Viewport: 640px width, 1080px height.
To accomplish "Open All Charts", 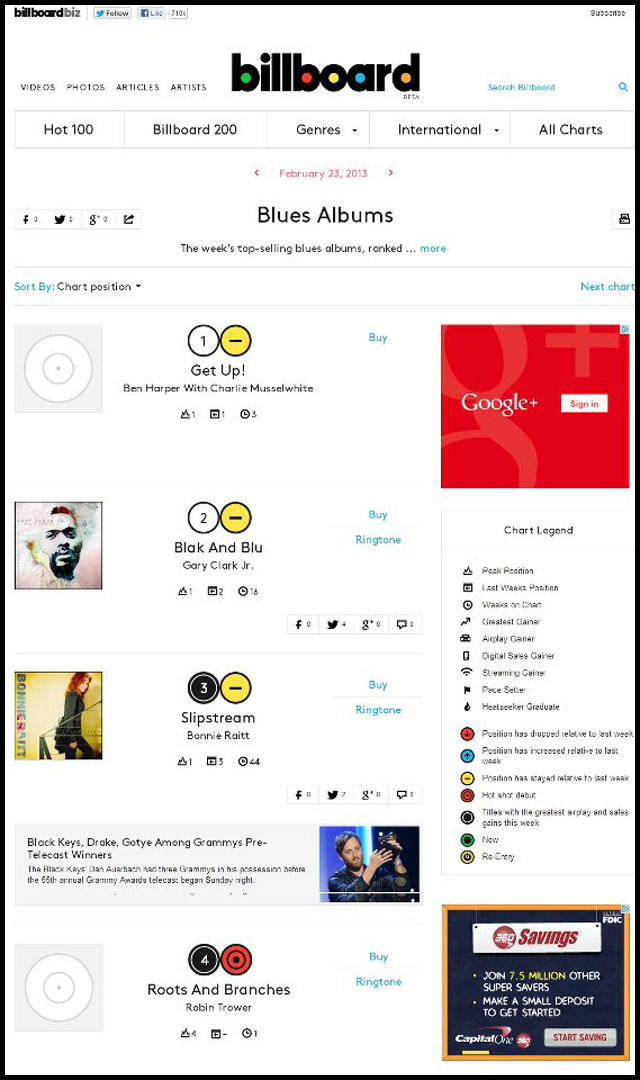I will (x=571, y=129).
